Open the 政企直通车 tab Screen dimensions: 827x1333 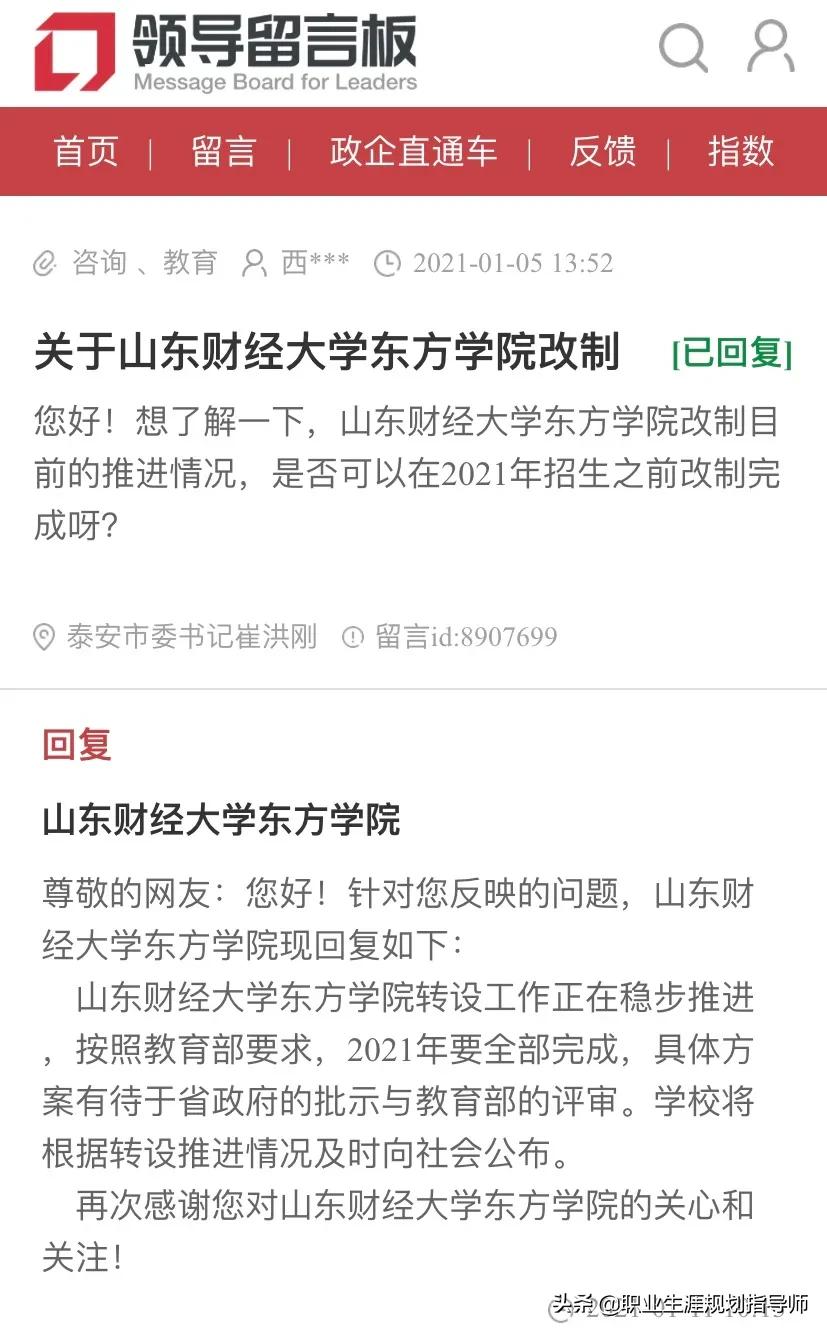tap(413, 151)
